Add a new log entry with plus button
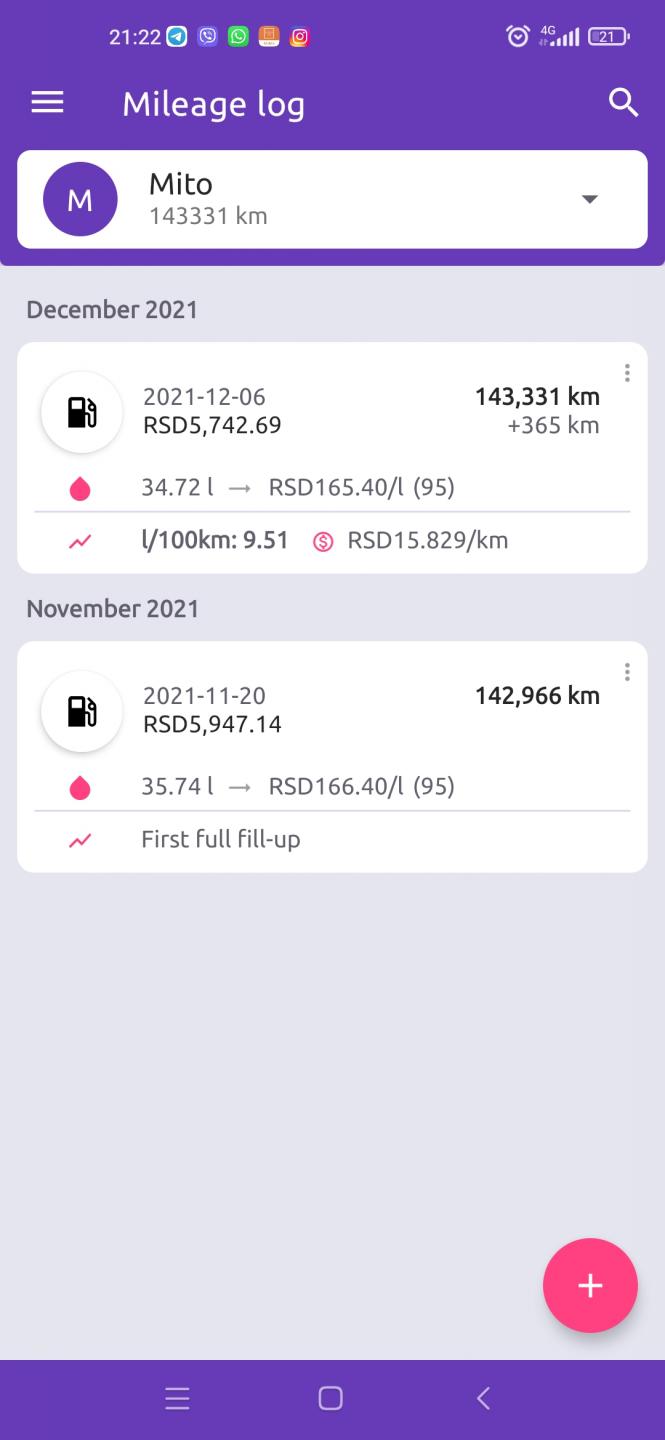 [590, 1286]
